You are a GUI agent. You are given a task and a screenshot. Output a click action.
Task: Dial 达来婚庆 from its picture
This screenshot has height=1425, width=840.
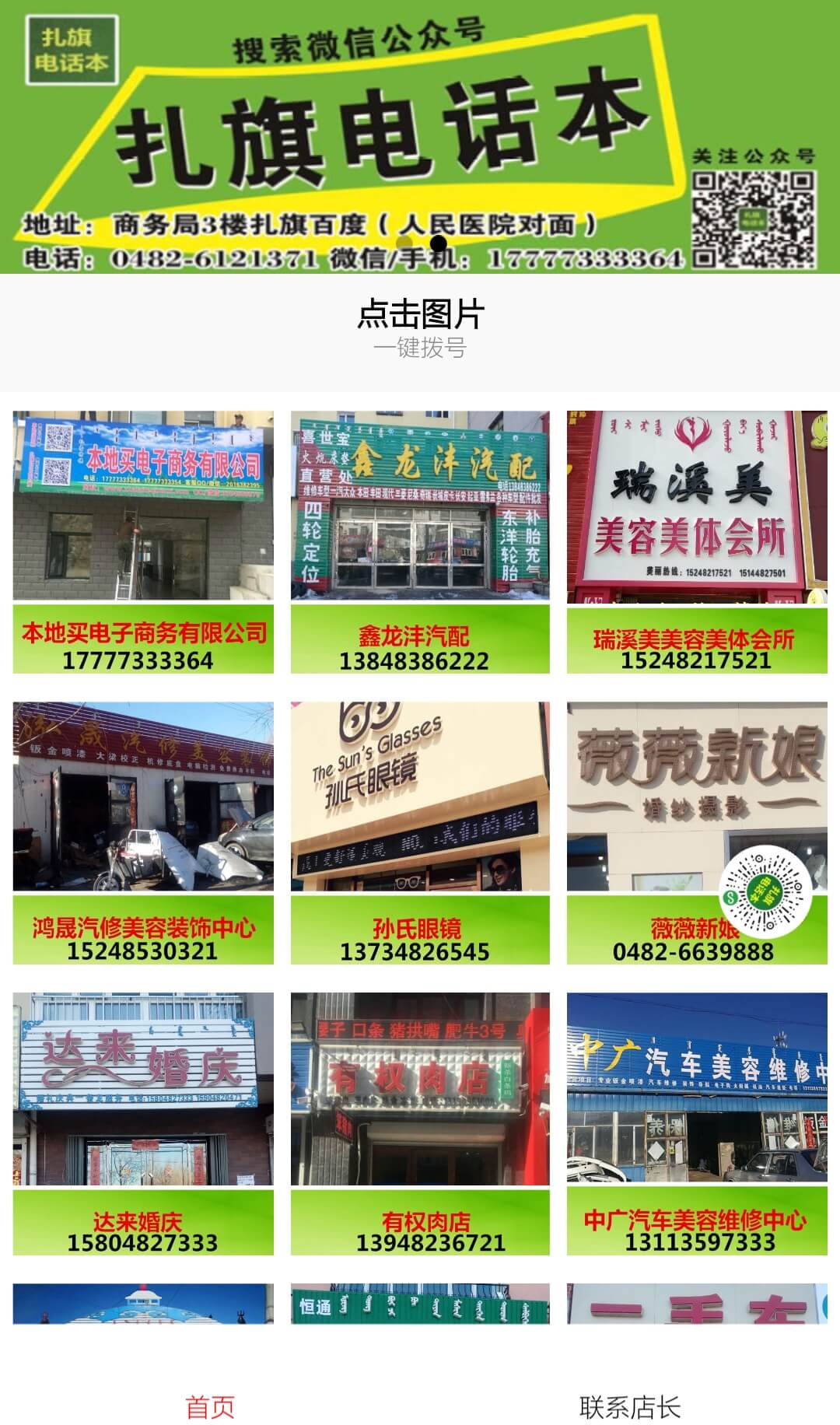click(x=143, y=1123)
